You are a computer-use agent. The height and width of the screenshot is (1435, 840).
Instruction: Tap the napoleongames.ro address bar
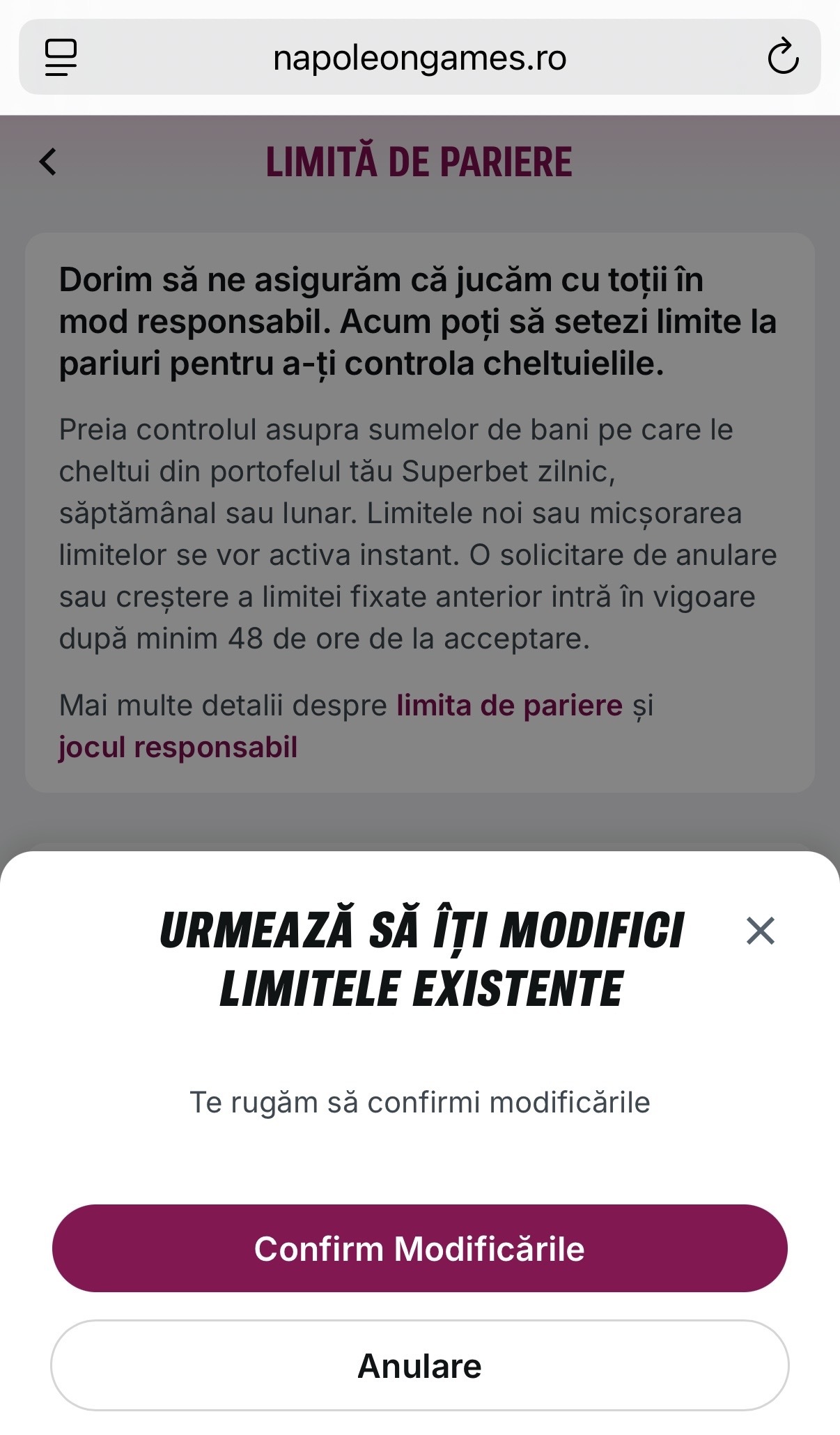(x=419, y=57)
